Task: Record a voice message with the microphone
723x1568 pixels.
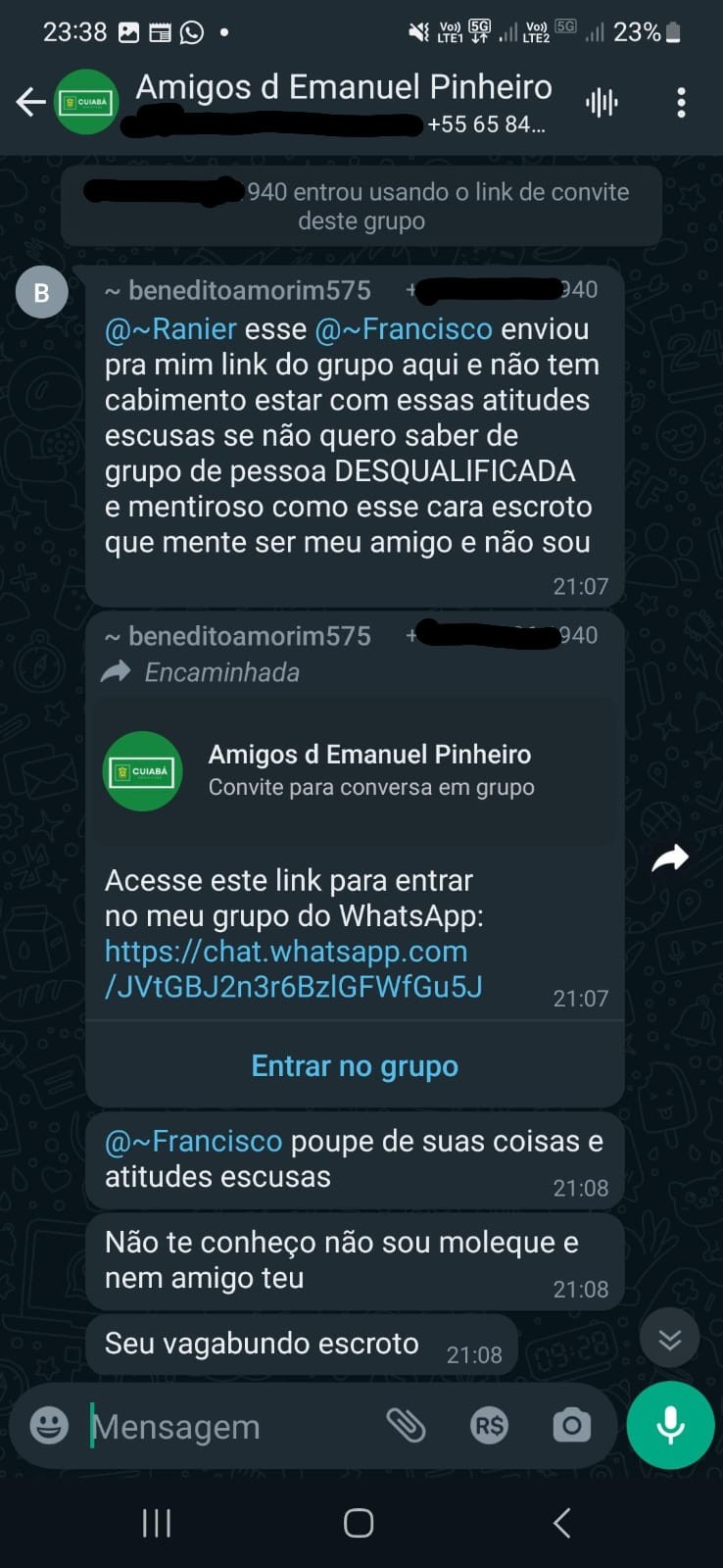Action: 671,1426
